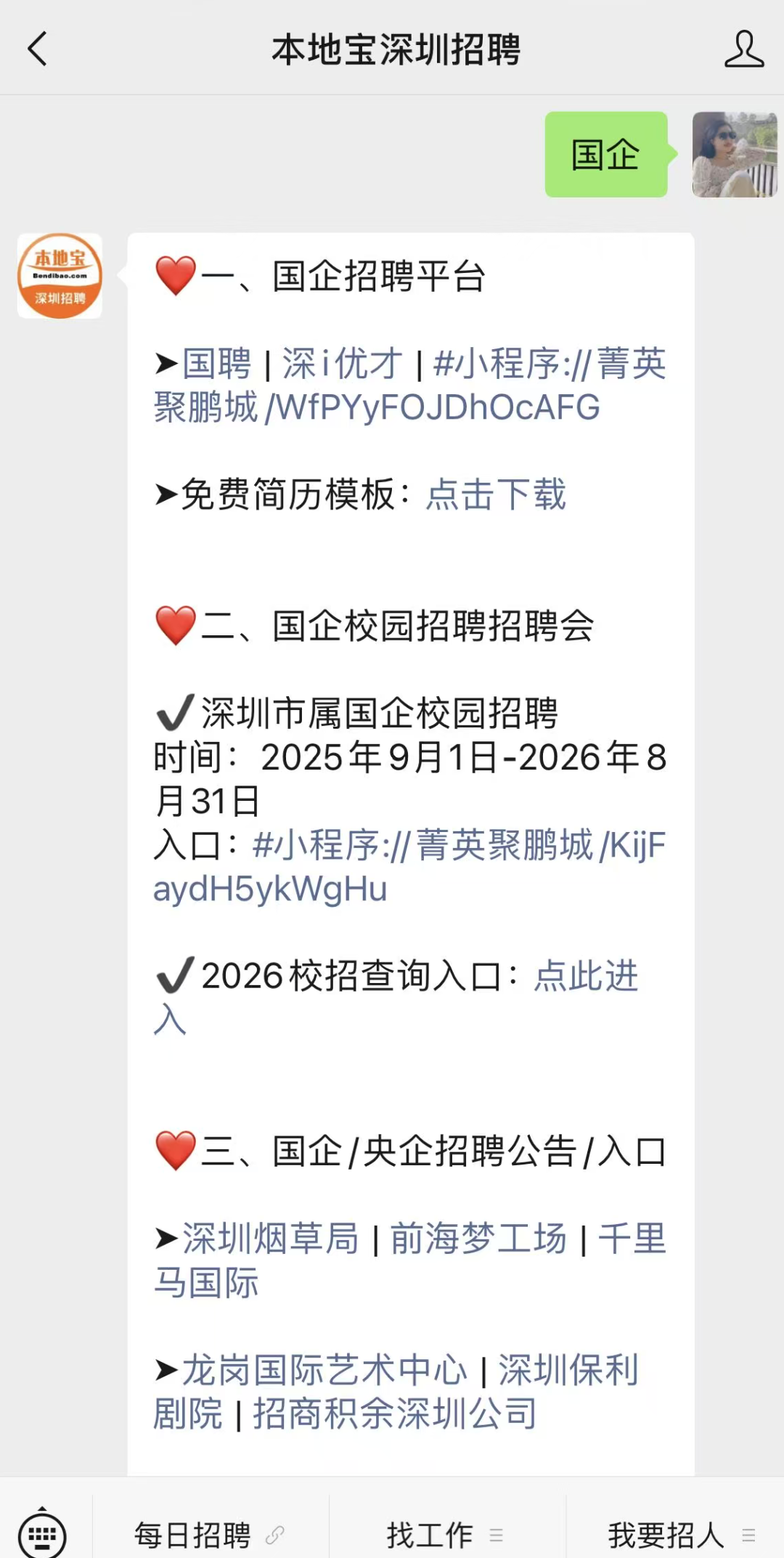Image resolution: width=784 pixels, height=1558 pixels.
Task: Open the 菁英聚鹏城 KijFaydH5ykWgHu mini program link
Action: click(x=457, y=846)
